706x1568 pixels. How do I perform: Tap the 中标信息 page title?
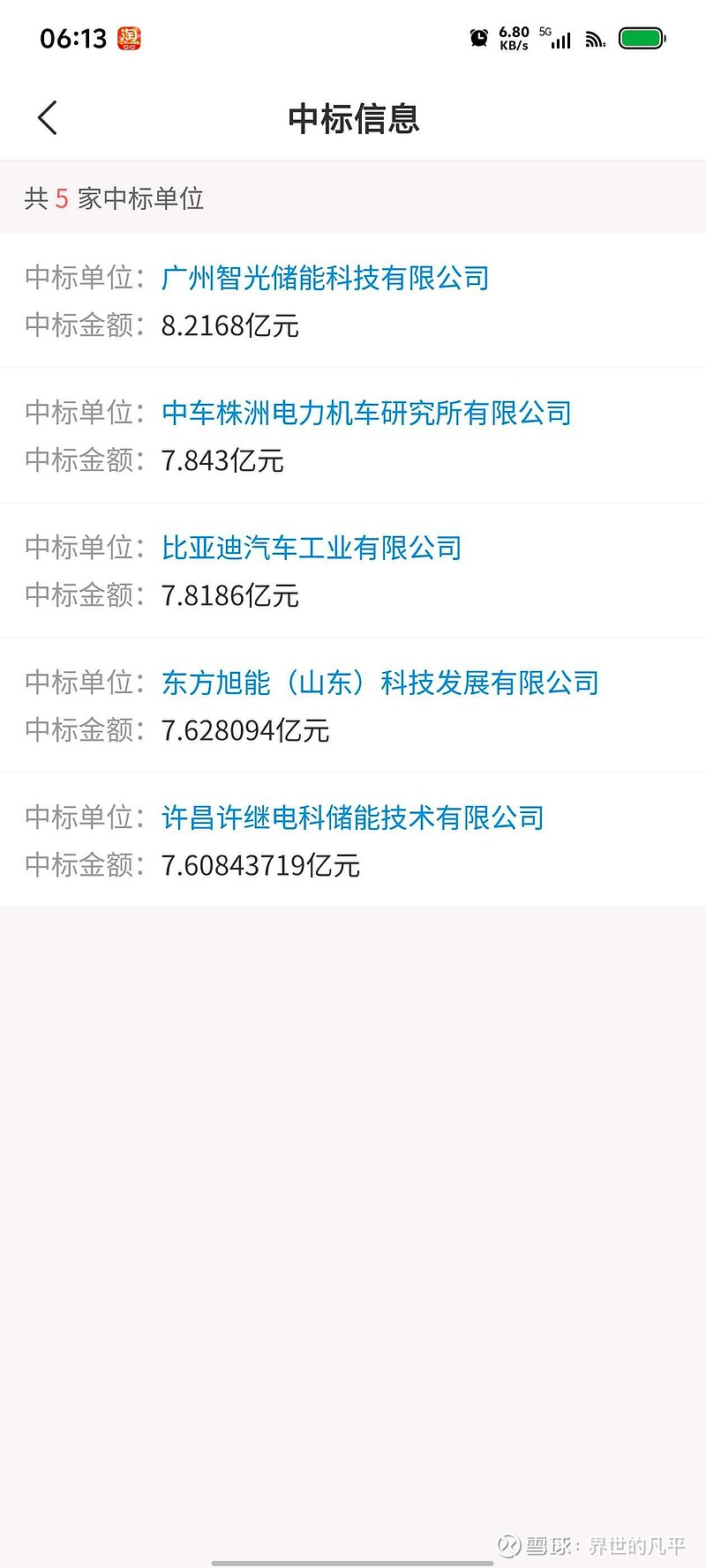pyautogui.click(x=353, y=119)
